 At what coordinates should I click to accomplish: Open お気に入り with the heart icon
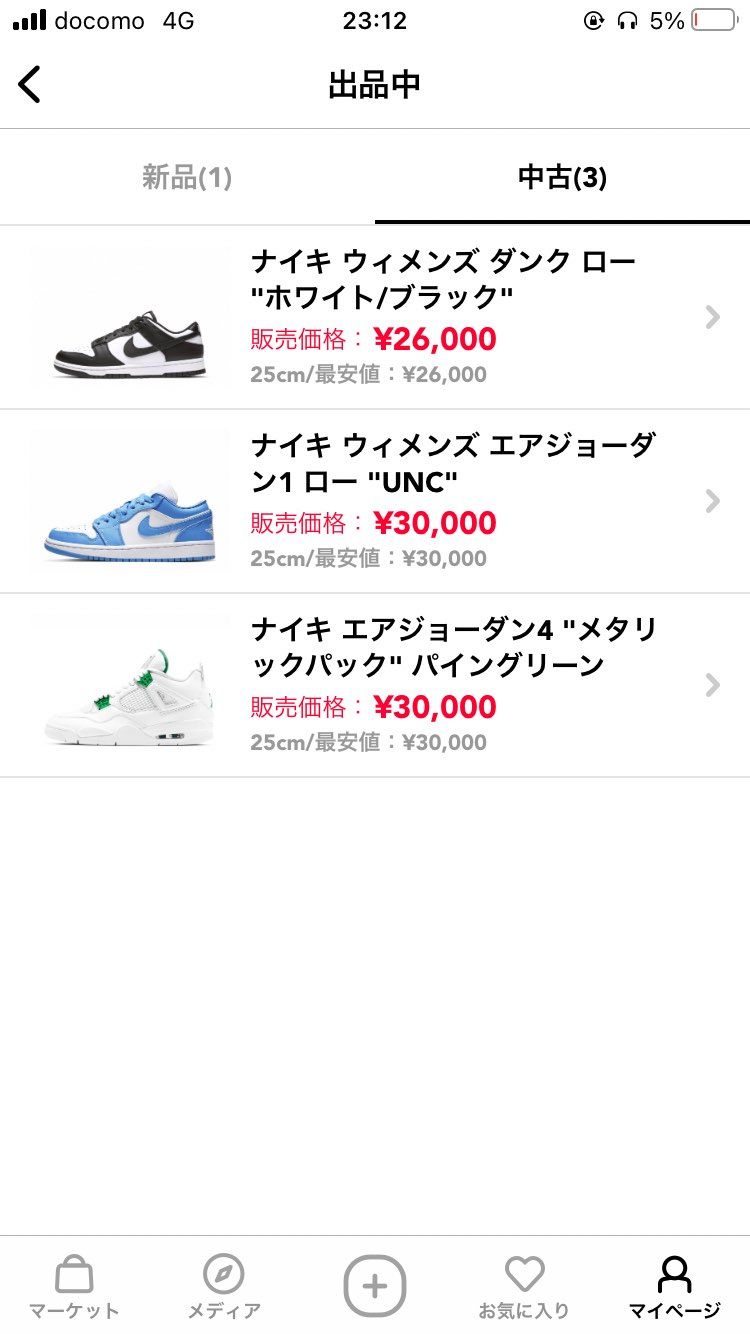[x=524, y=1285]
